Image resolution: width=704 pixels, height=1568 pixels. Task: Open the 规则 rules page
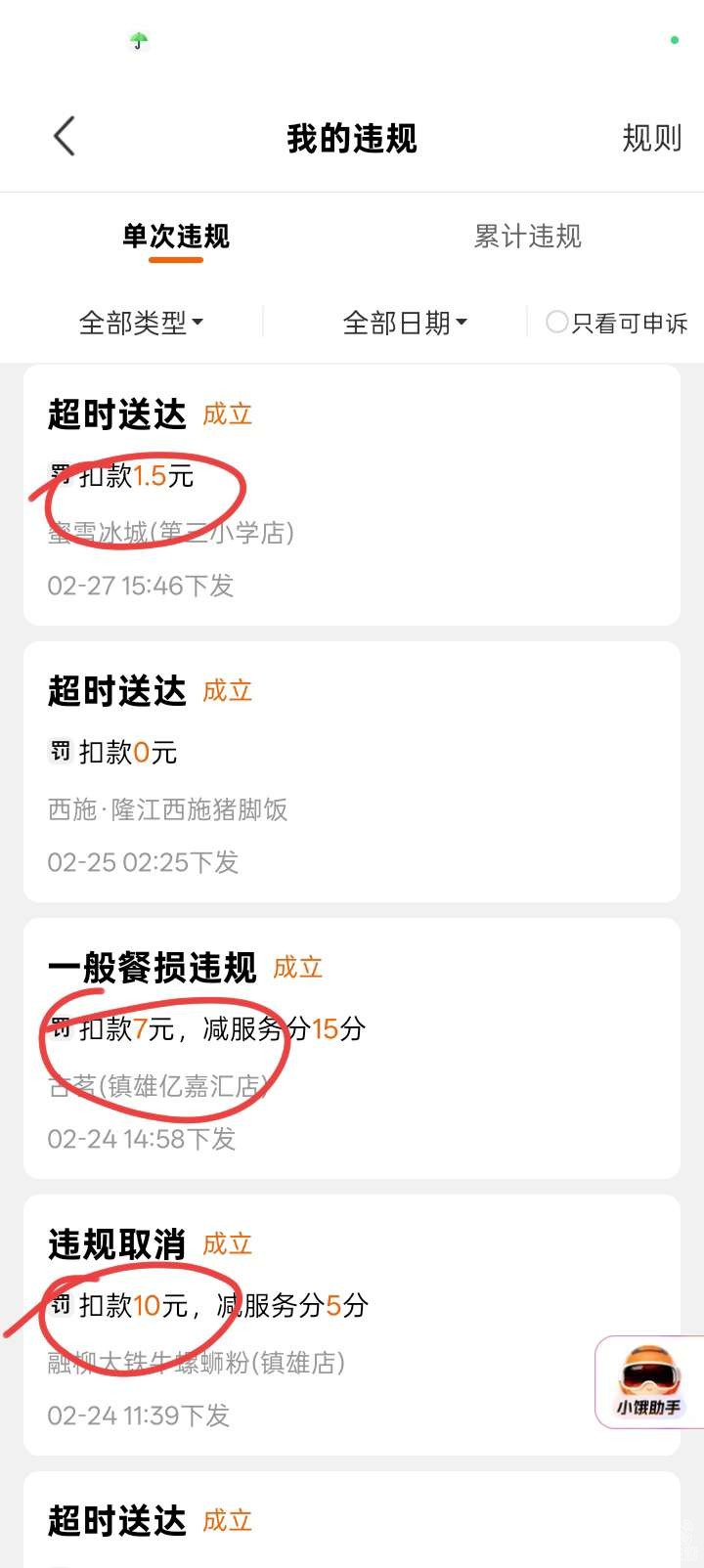pos(651,138)
